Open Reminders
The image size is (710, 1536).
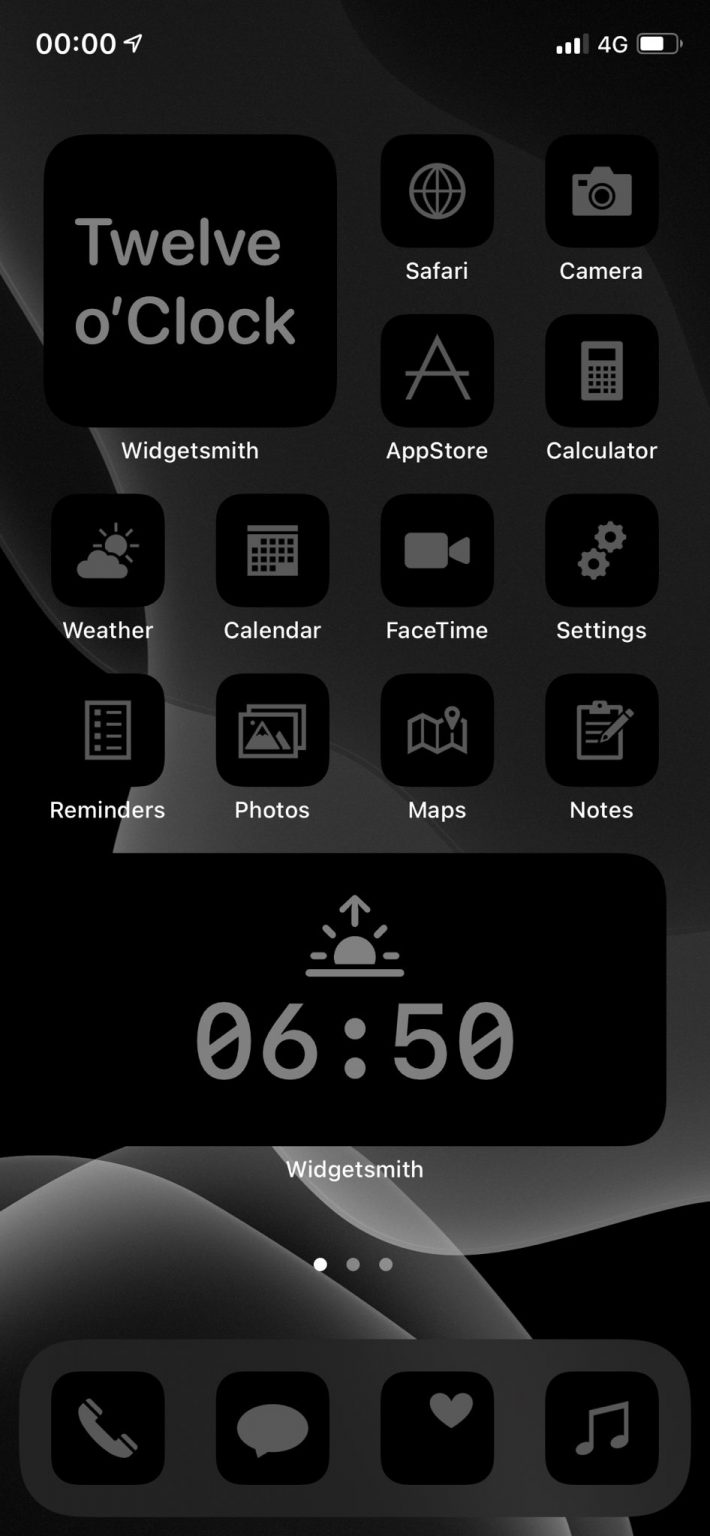pyautogui.click(x=108, y=730)
